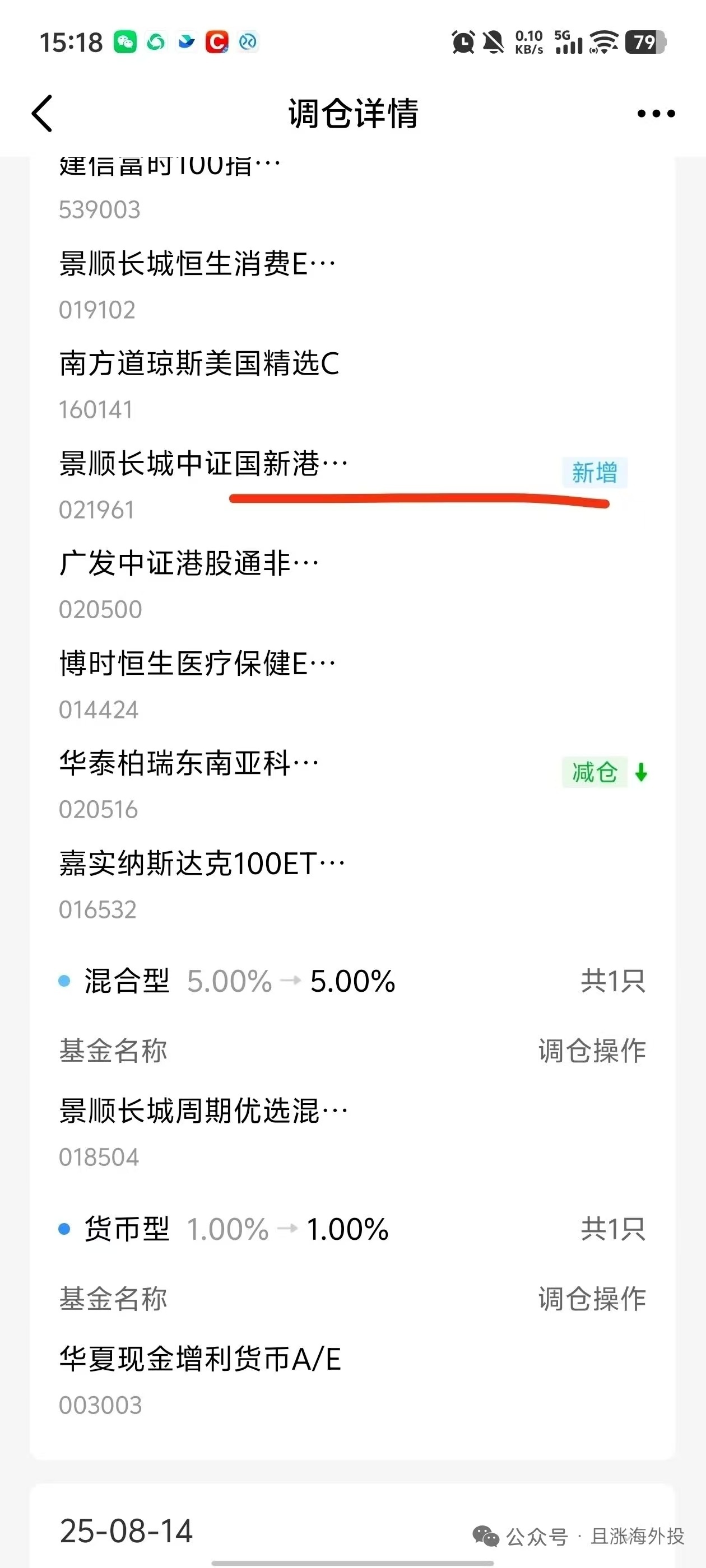The height and width of the screenshot is (1568, 706).
Task: Open the three-dot overflow menu
Action: (x=656, y=113)
